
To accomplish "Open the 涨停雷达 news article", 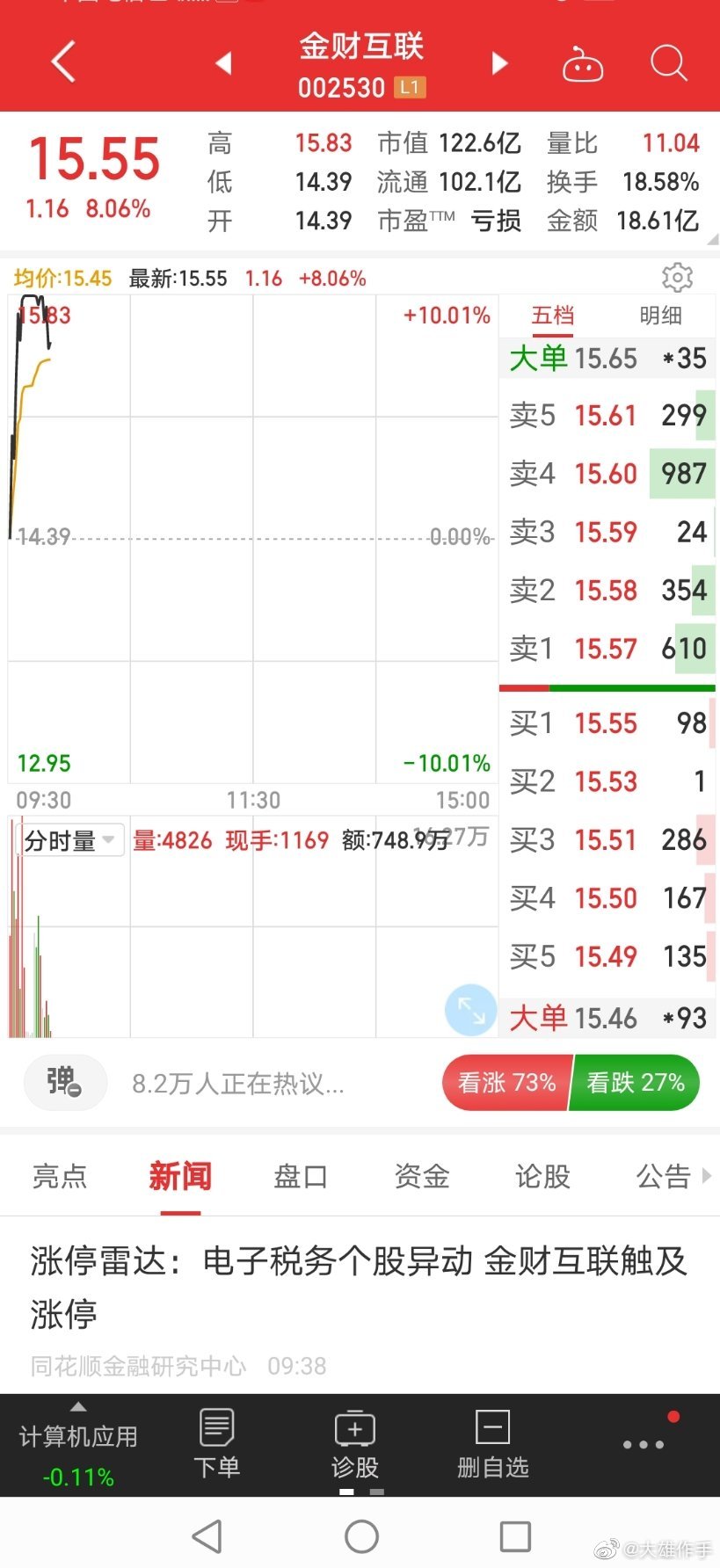I will (x=359, y=1287).
